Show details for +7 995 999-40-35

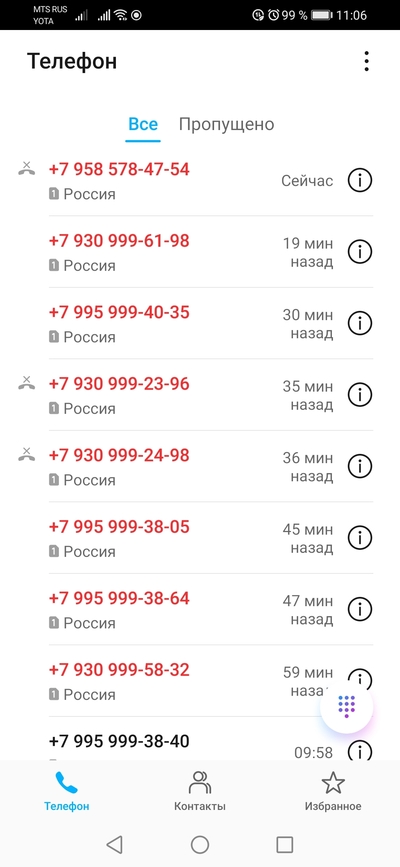coord(360,323)
